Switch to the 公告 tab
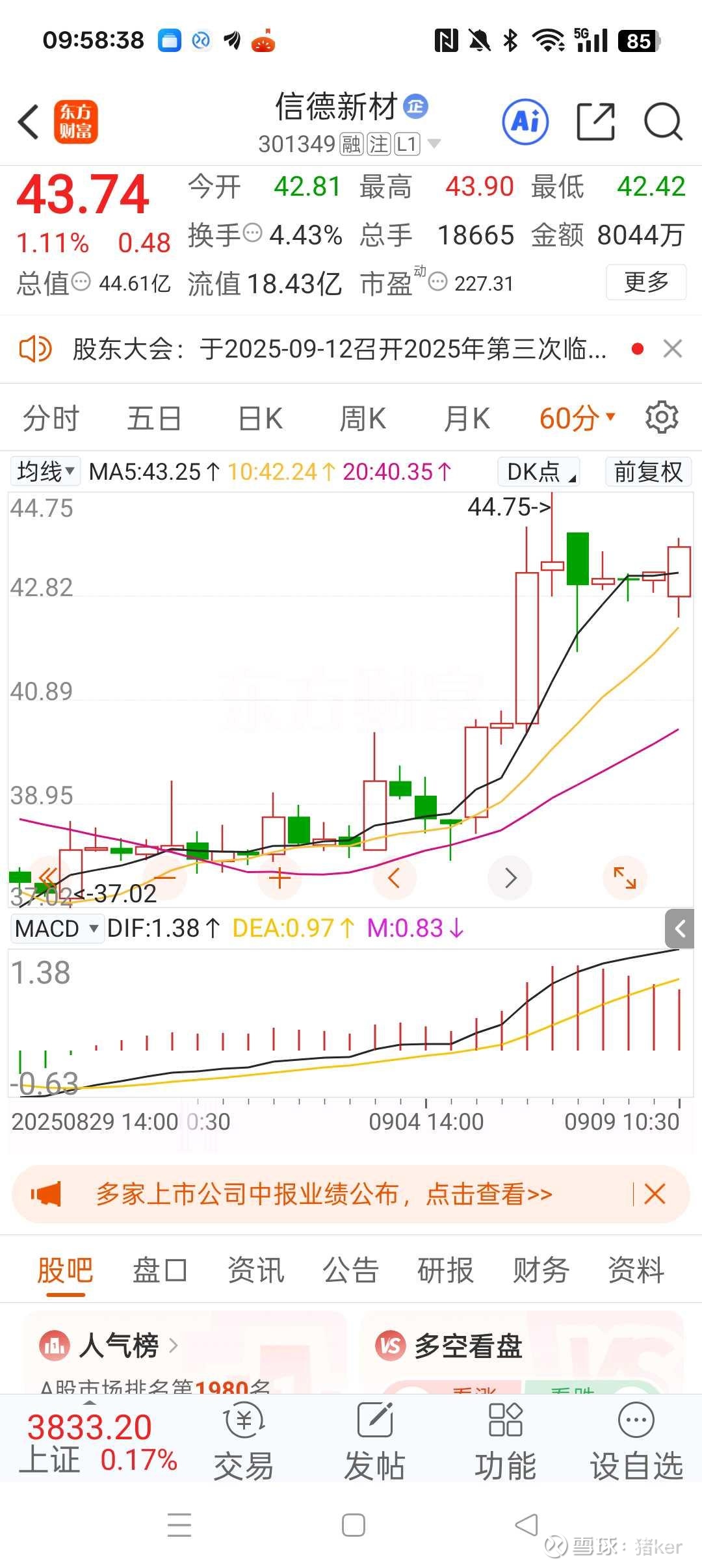This screenshot has height=1568, width=702. (x=350, y=1270)
